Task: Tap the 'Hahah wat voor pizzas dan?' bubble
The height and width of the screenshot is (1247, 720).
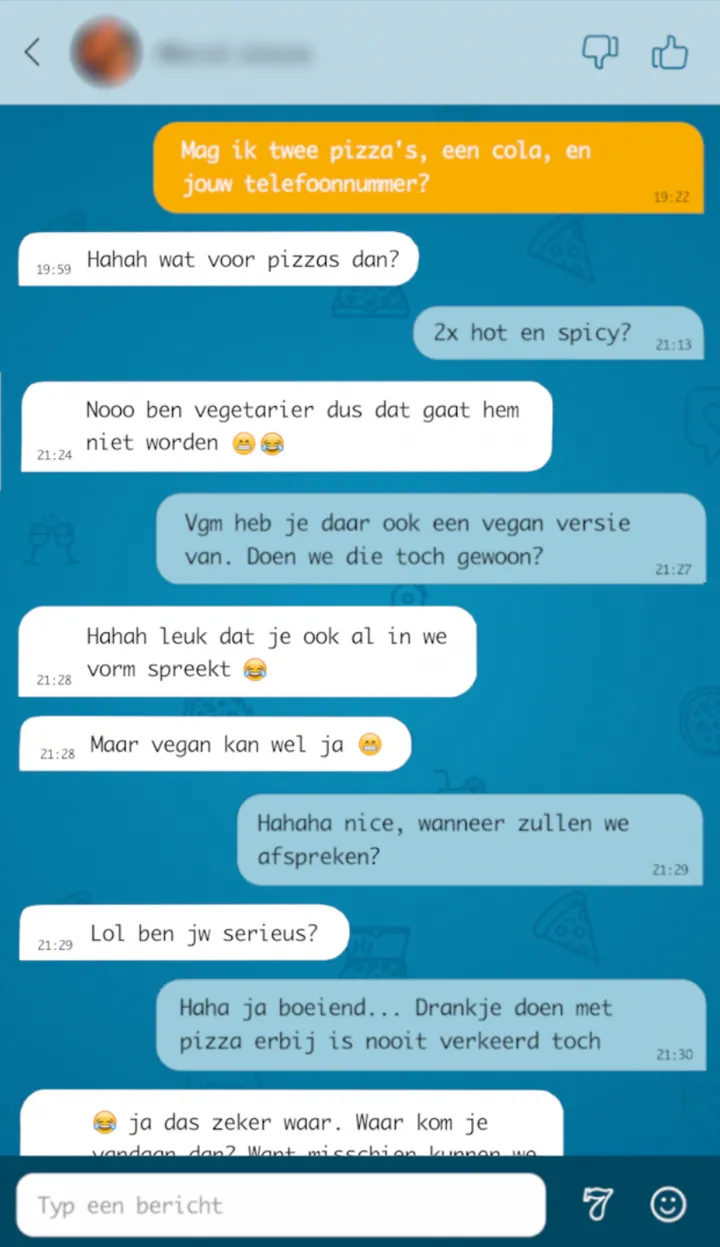Action: coord(218,258)
